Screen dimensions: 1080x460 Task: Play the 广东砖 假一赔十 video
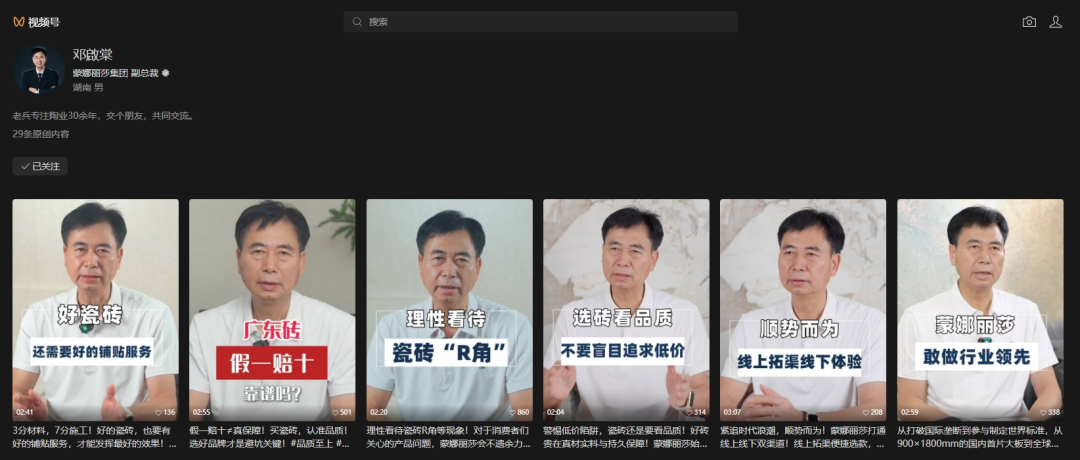coord(272,310)
